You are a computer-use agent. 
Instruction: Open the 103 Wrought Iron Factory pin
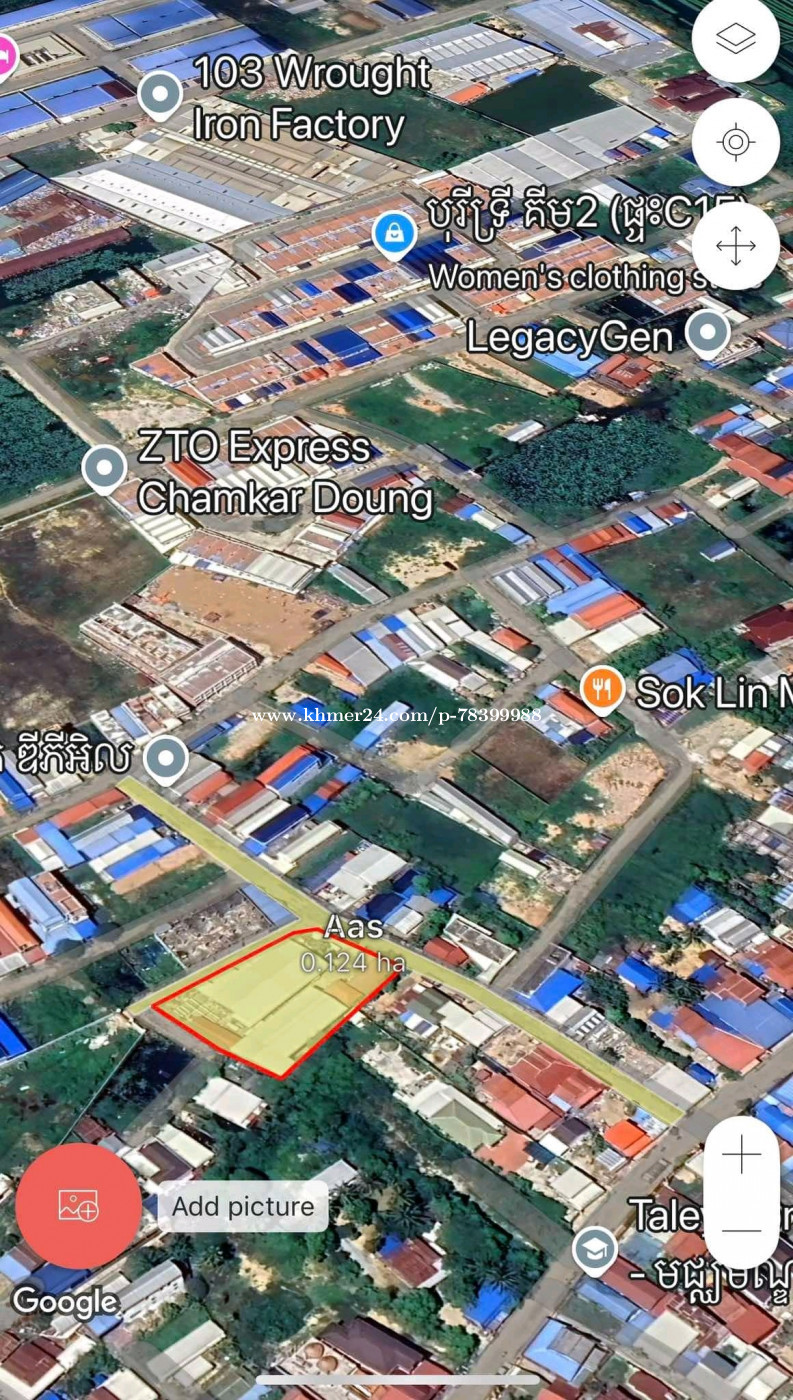[160, 97]
